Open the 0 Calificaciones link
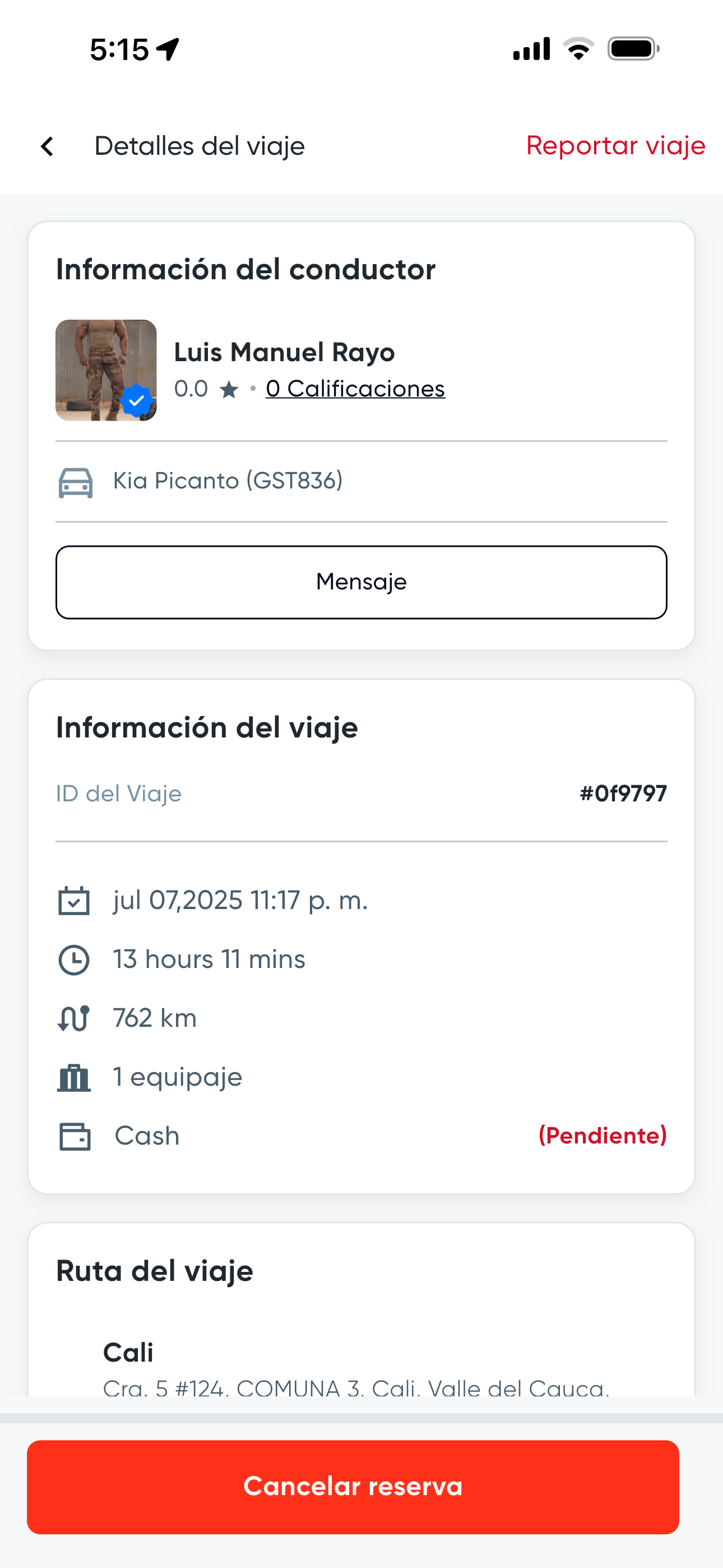The image size is (723, 1568). 355,388
